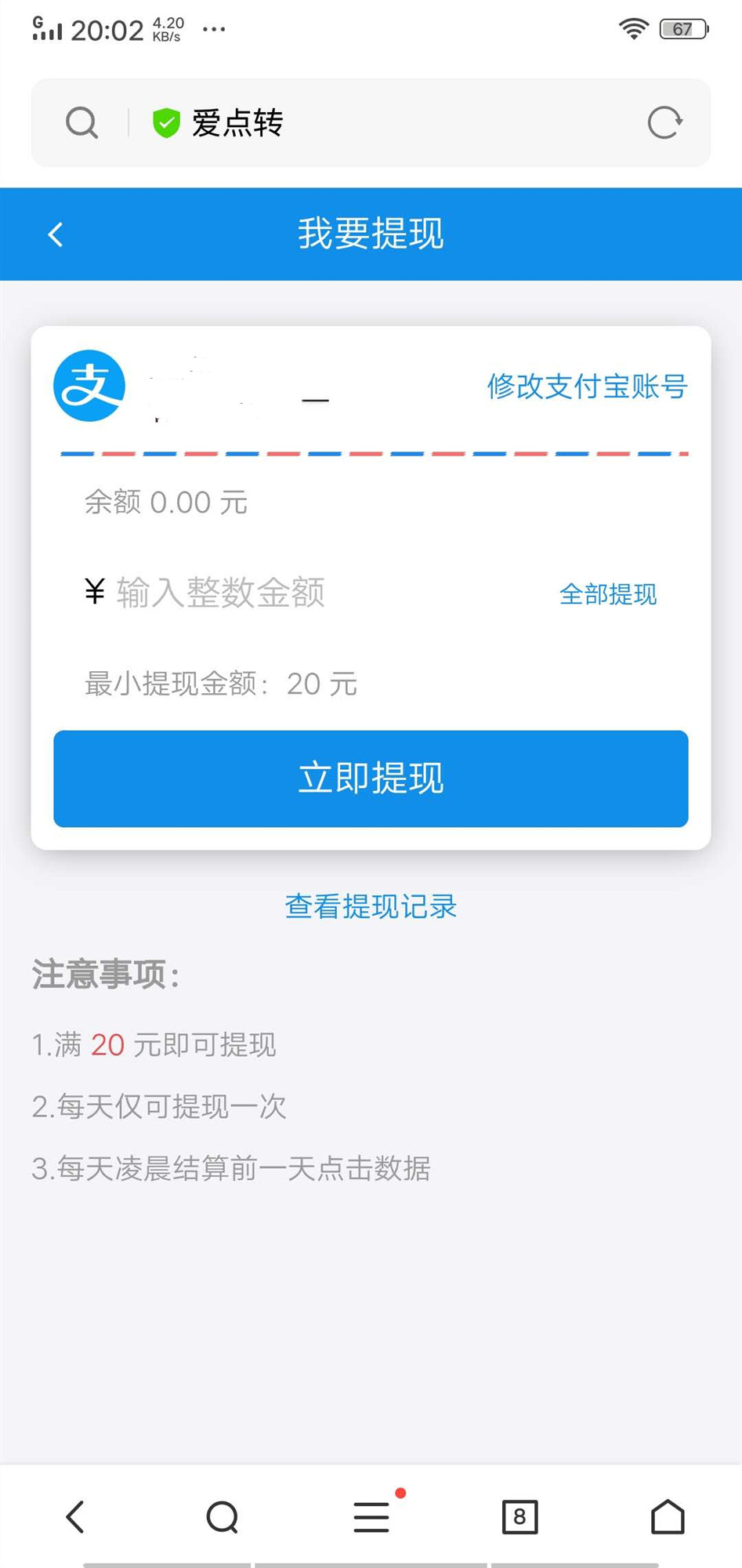Image resolution: width=742 pixels, height=1568 pixels.
Task: Tap the ¥ currency symbol beside the input
Action: click(x=93, y=593)
